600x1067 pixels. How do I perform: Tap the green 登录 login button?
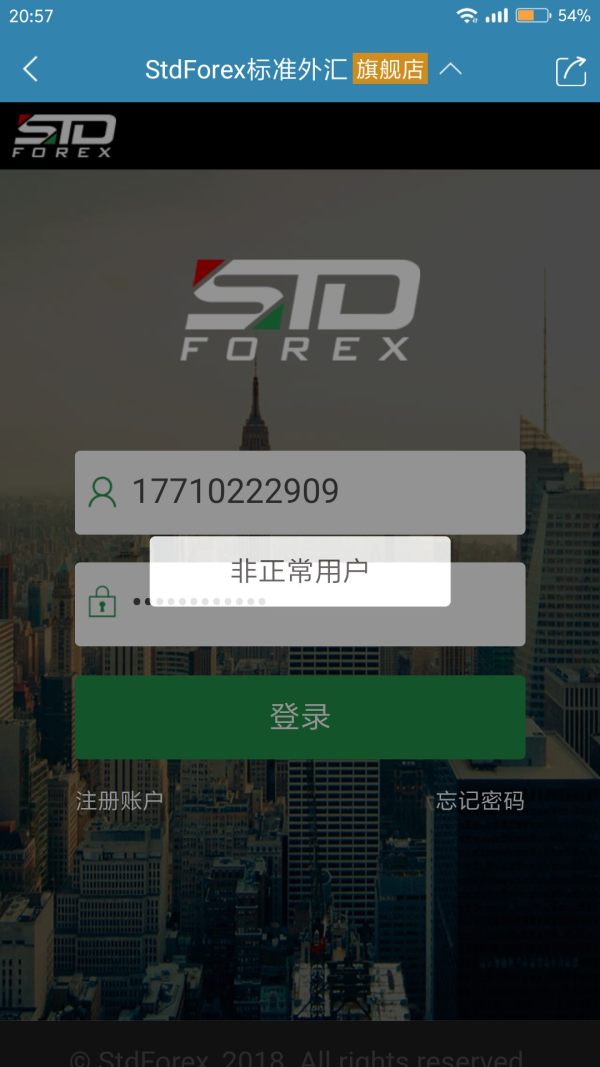(x=300, y=717)
